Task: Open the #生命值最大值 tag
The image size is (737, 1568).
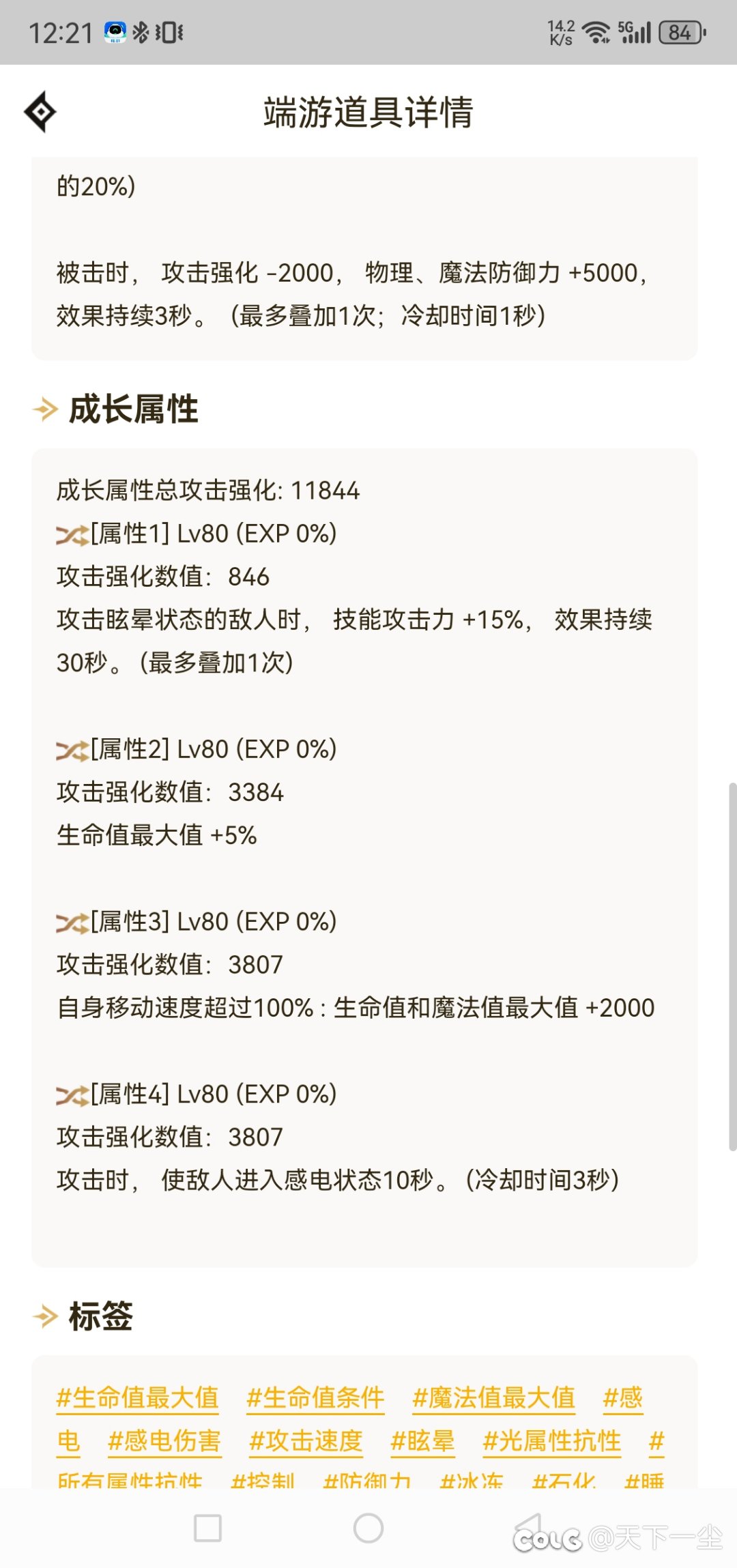Action: tap(137, 1398)
